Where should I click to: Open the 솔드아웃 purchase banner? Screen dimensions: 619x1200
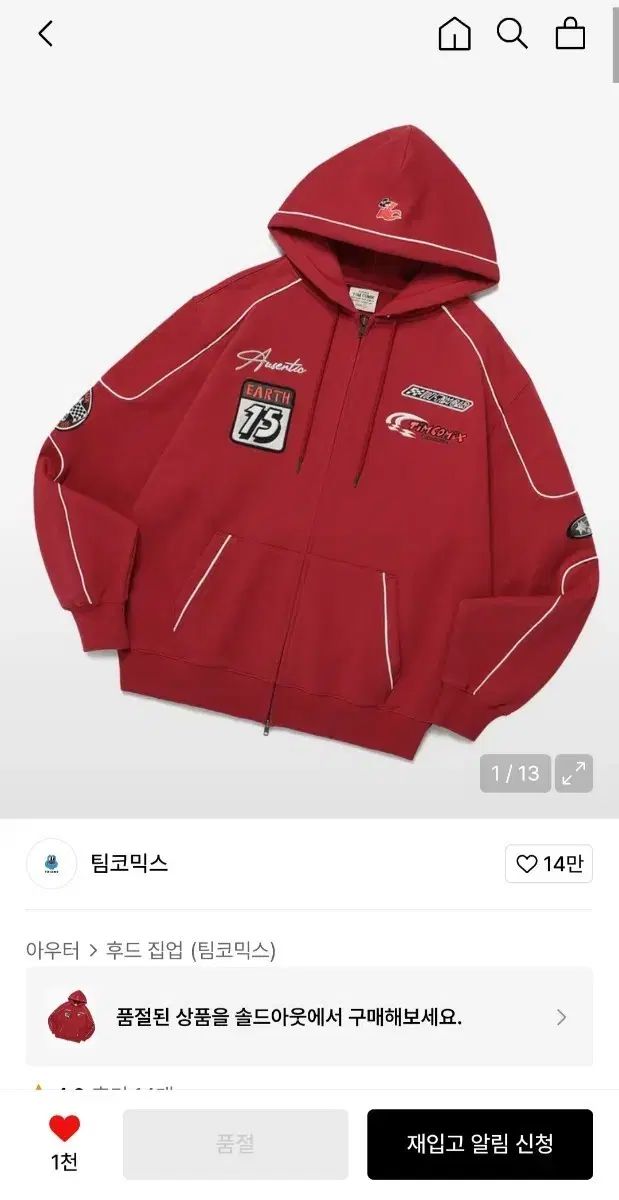tap(309, 1017)
